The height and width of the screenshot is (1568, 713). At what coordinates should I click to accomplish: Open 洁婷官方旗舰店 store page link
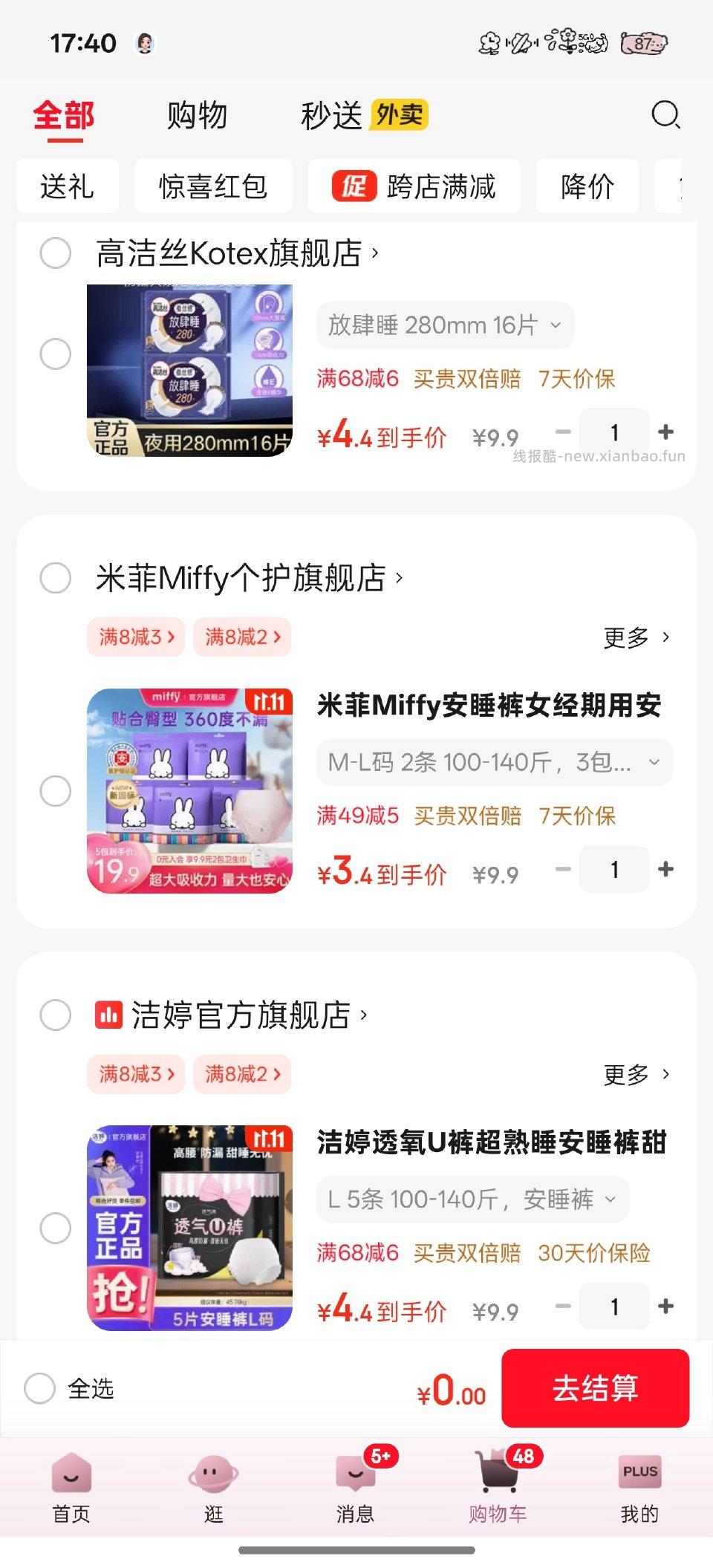click(x=238, y=1015)
